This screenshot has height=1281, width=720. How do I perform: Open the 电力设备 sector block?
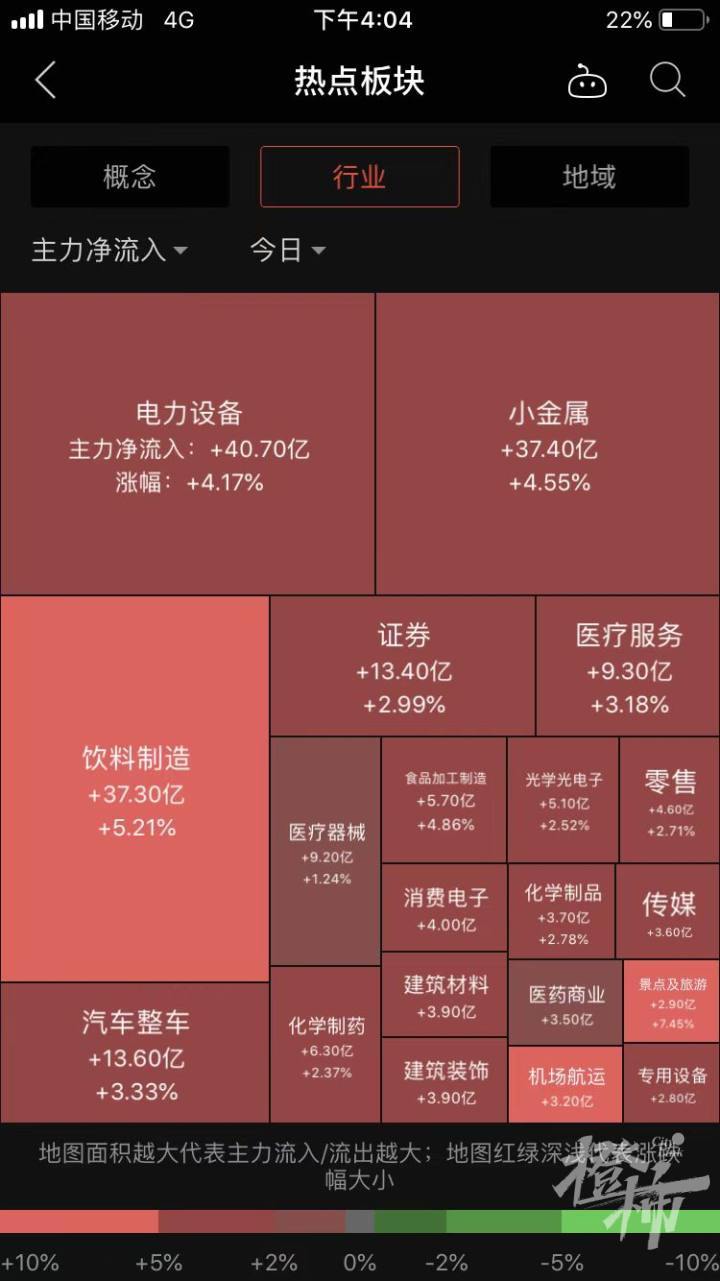pos(188,444)
